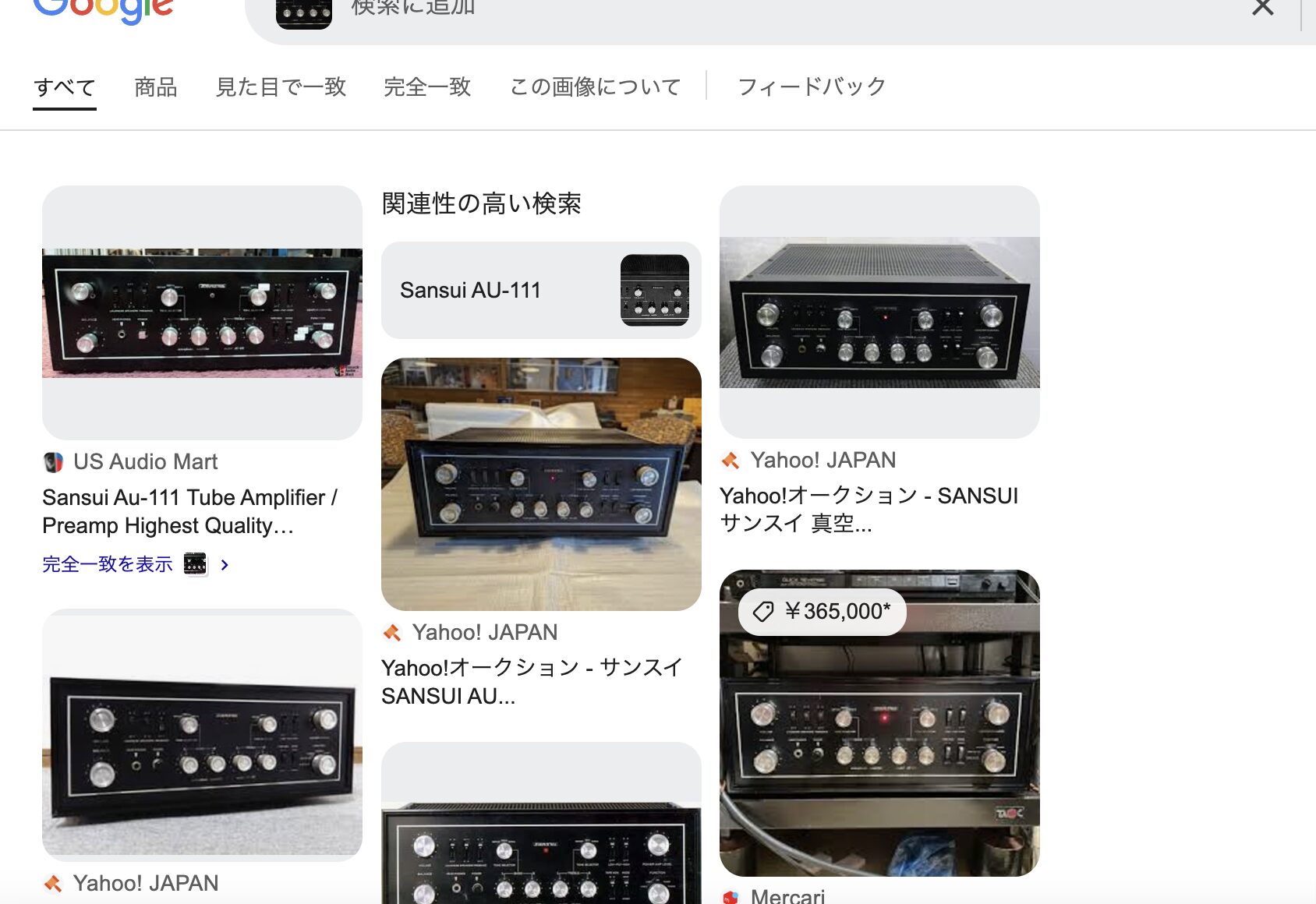Send feedback via フィードバック
1316x904 pixels.
tap(812, 87)
